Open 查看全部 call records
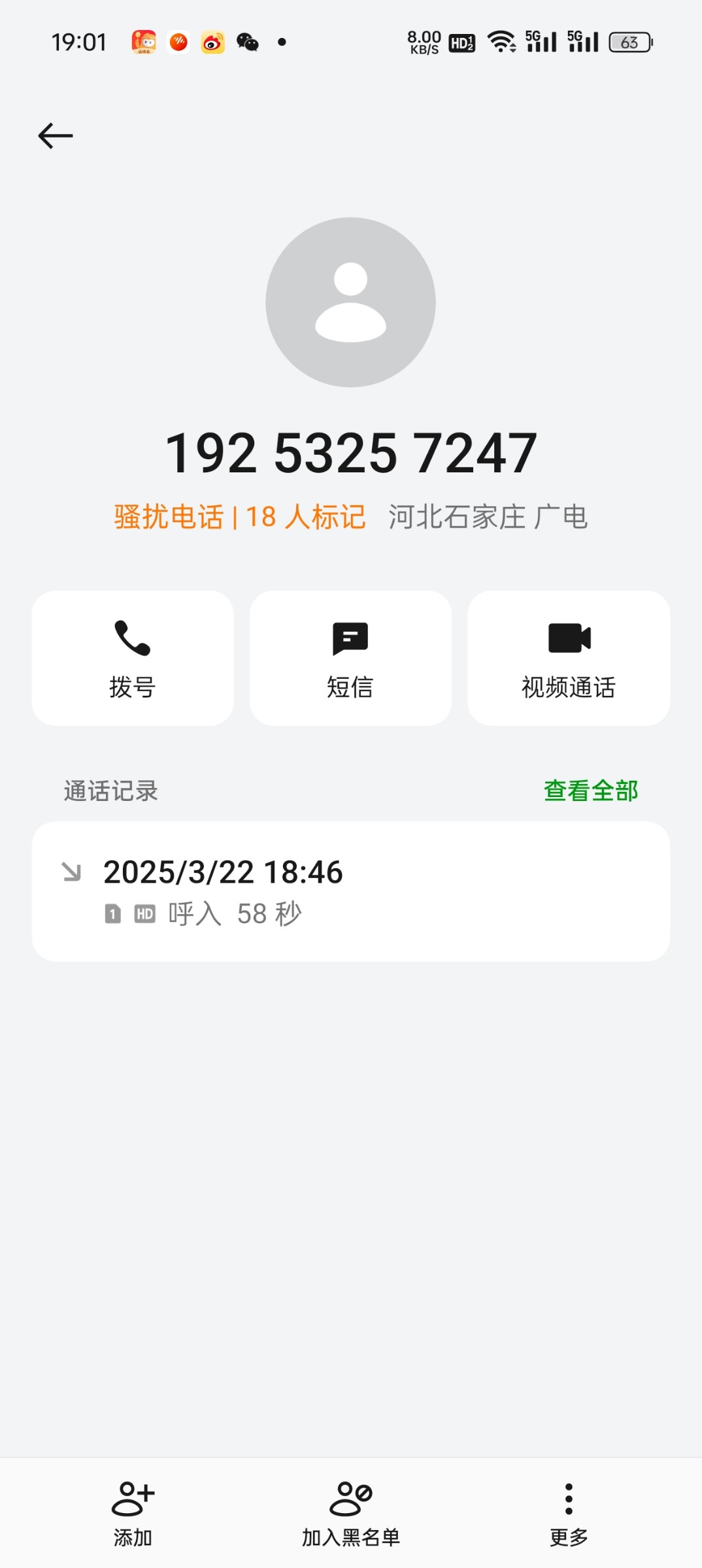The width and height of the screenshot is (702, 1568). [591, 791]
